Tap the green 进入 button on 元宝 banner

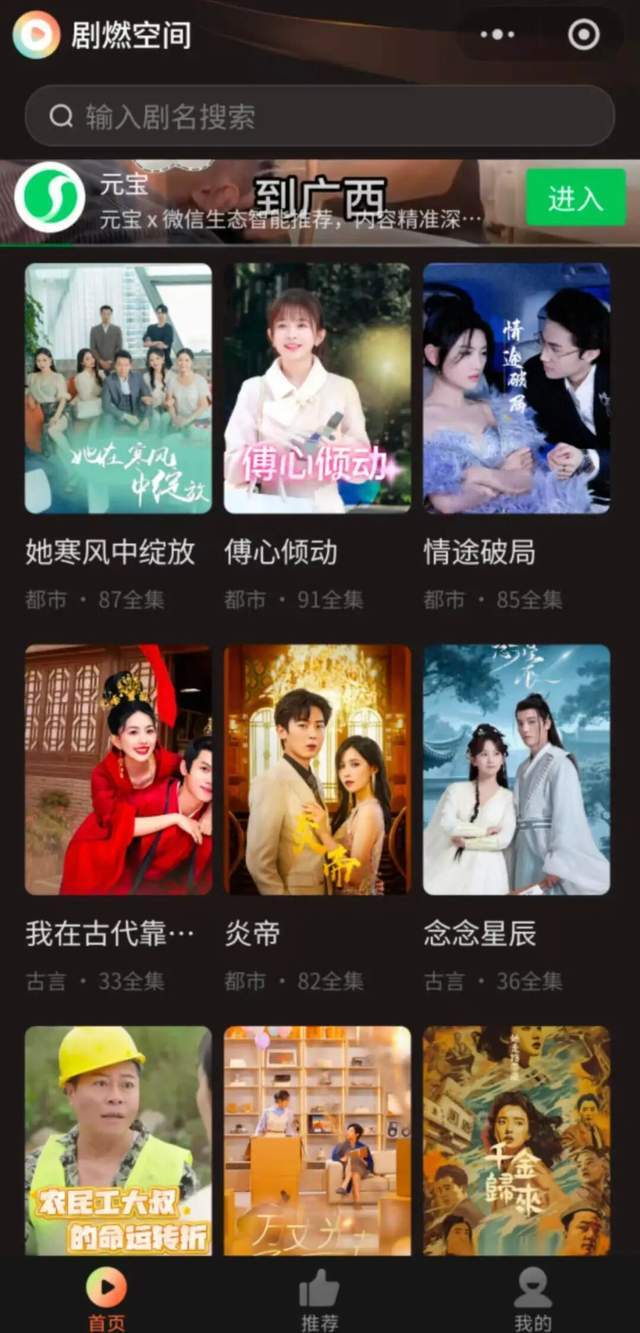tap(575, 198)
